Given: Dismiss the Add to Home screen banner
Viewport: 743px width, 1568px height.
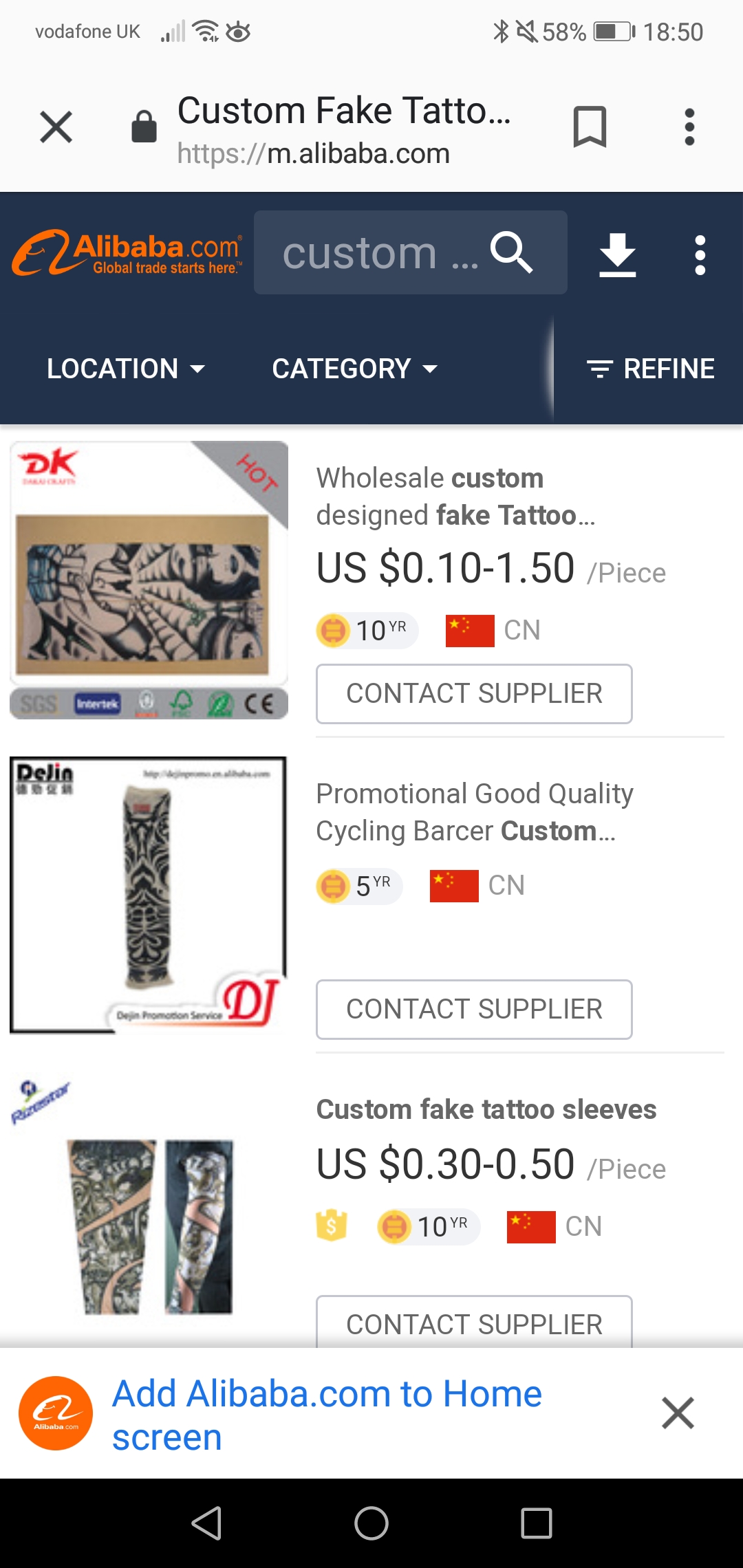Looking at the screenshot, I should point(678,1413).
